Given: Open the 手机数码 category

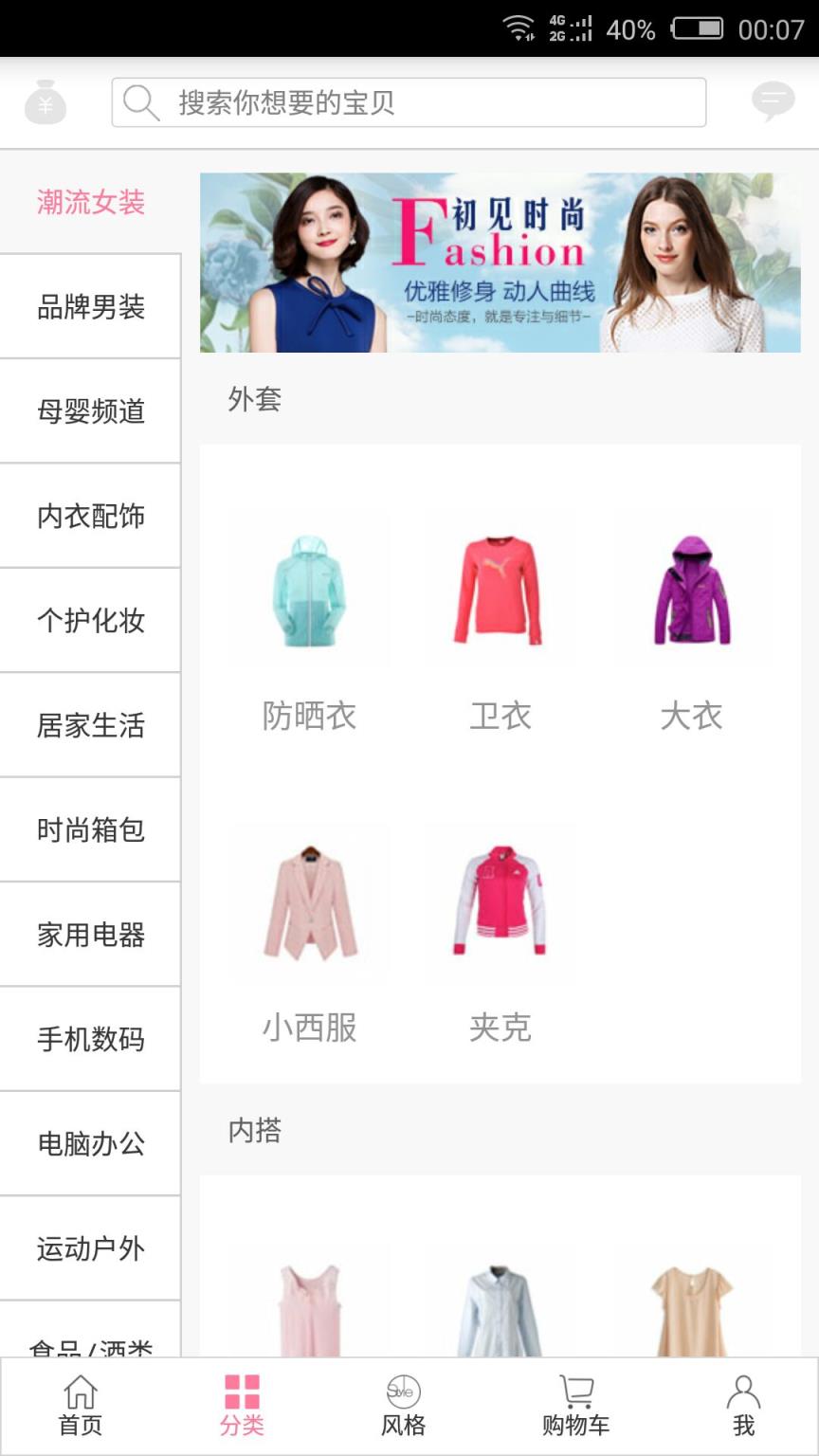Looking at the screenshot, I should (90, 1039).
